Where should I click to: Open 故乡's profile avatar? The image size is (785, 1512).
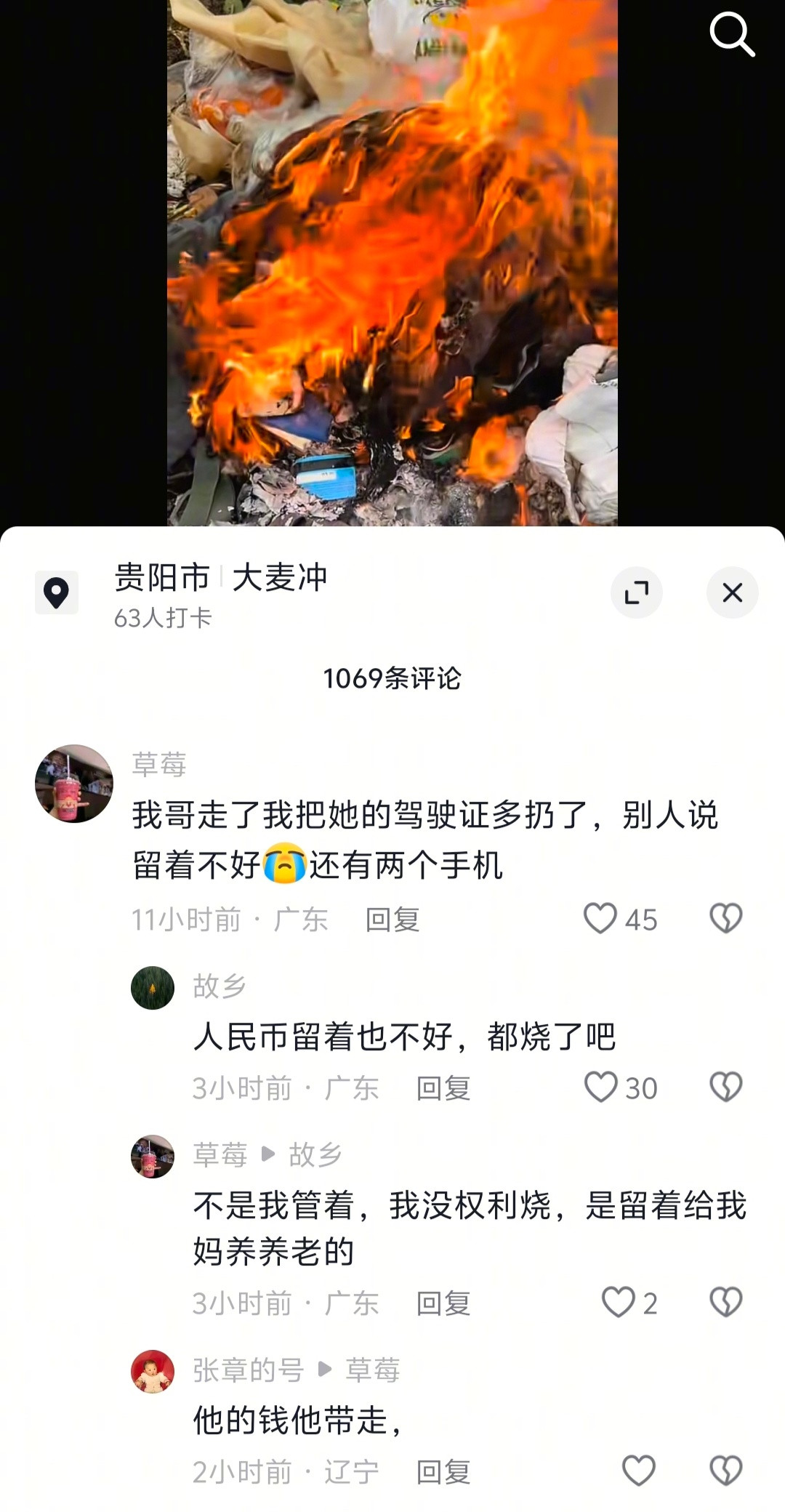click(153, 989)
